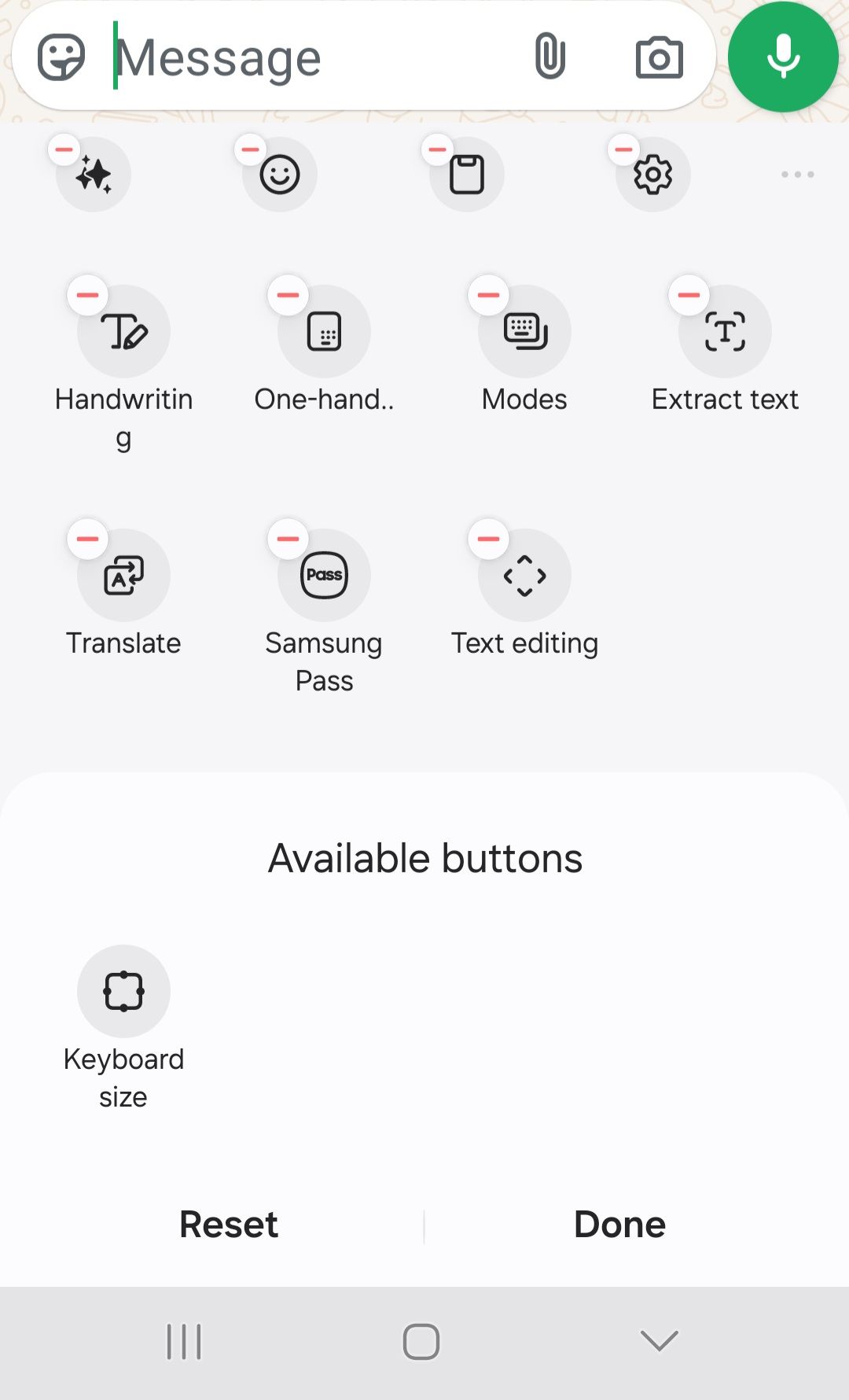This screenshot has width=849, height=1400.
Task: Open the clipboard icon
Action: (465, 175)
